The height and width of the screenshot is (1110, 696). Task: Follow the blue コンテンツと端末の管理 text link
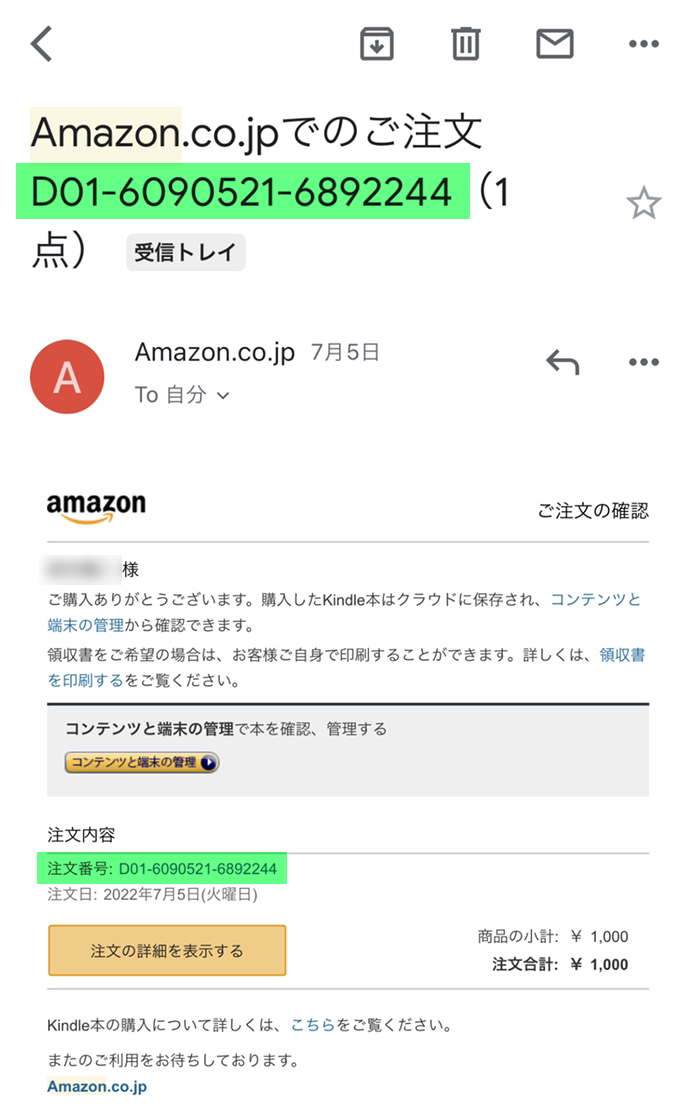595,599
